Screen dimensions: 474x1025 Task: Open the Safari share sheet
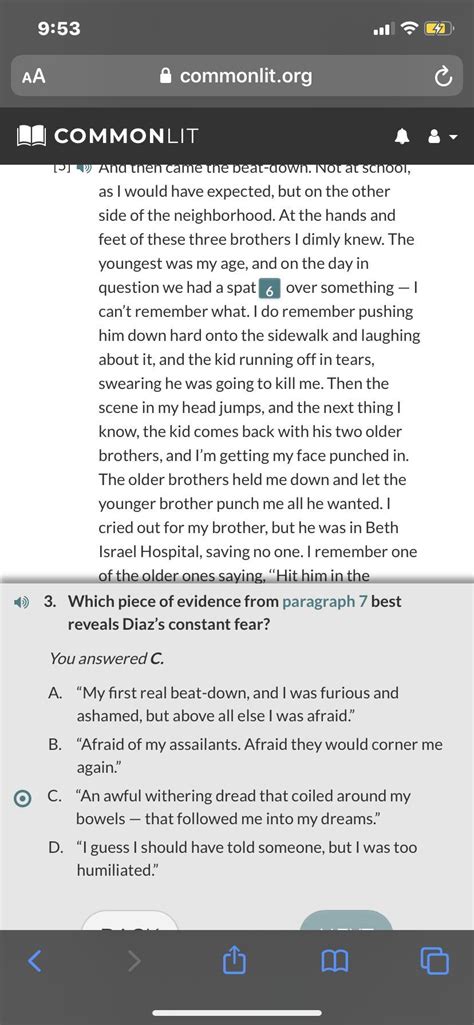pos(233,960)
